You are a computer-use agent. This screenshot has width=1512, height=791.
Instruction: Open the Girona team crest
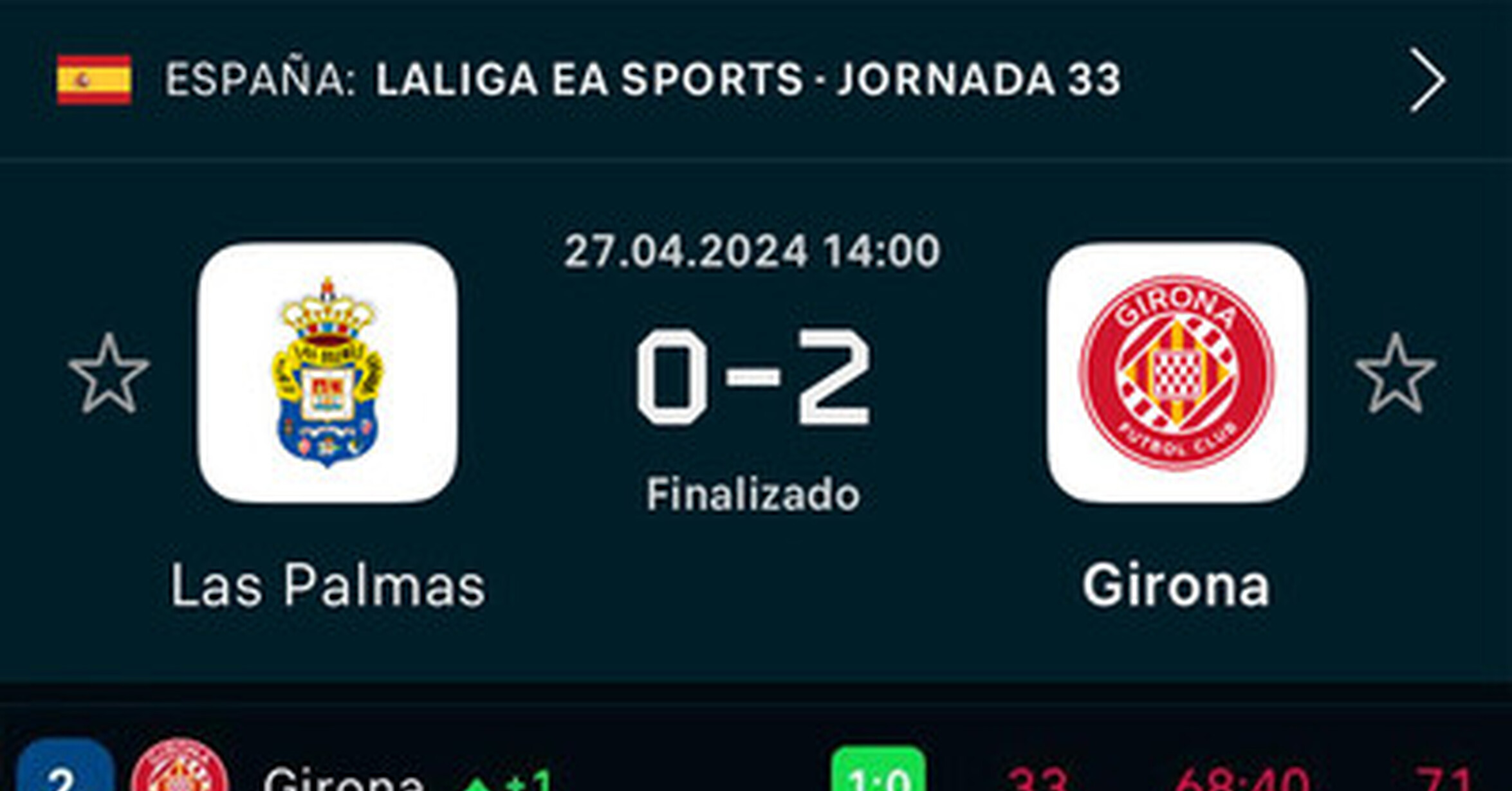click(x=1177, y=372)
